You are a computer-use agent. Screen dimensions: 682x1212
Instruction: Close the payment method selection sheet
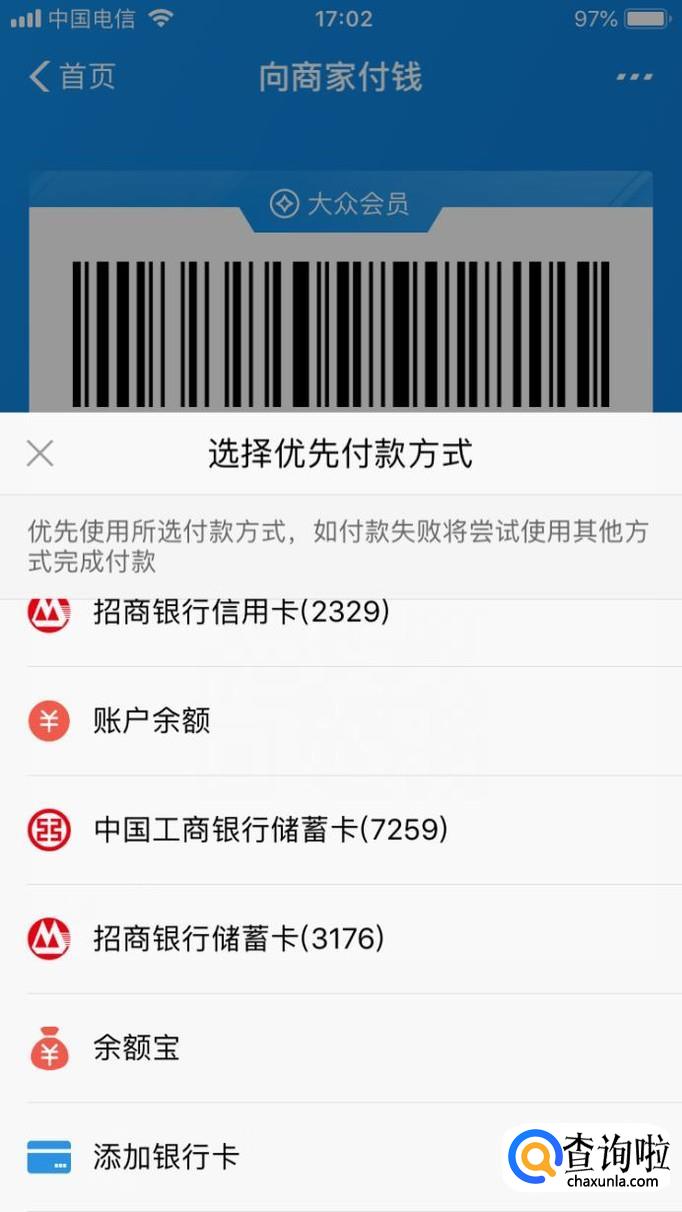[40, 454]
